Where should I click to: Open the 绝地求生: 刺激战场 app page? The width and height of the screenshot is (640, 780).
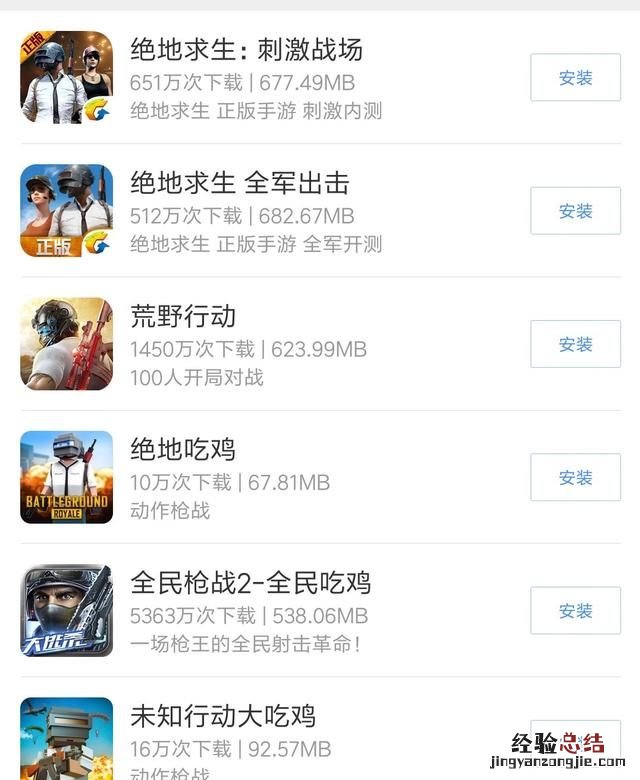[246, 49]
